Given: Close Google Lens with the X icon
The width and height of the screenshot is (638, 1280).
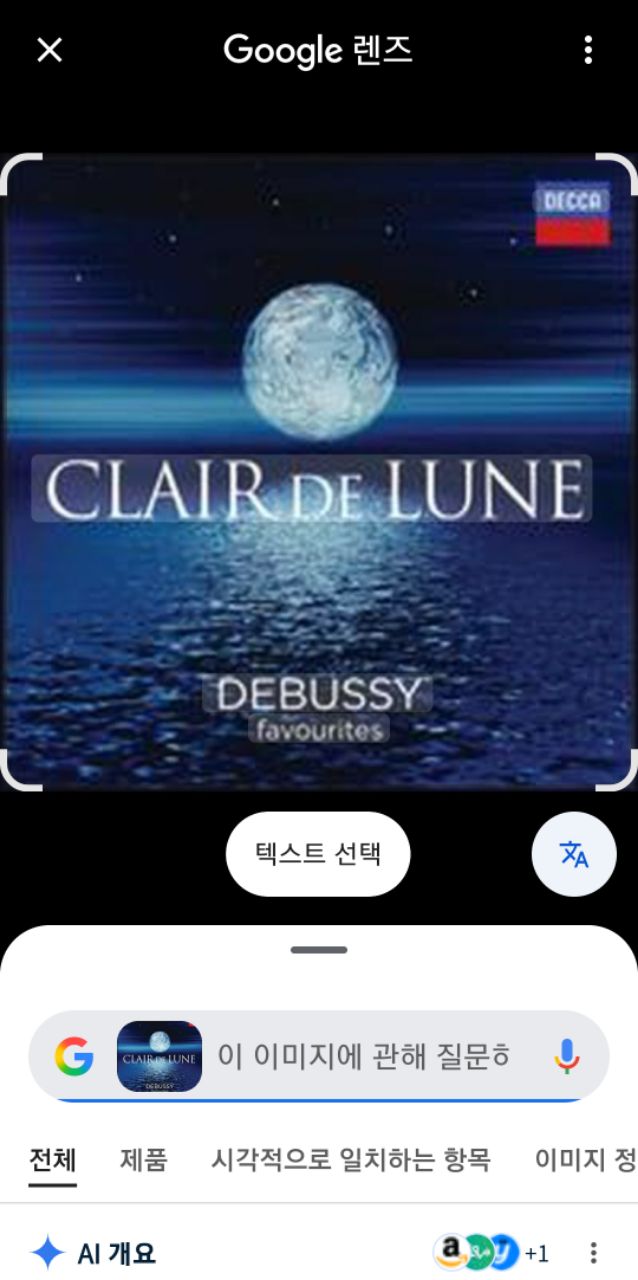Looking at the screenshot, I should 49,50.
